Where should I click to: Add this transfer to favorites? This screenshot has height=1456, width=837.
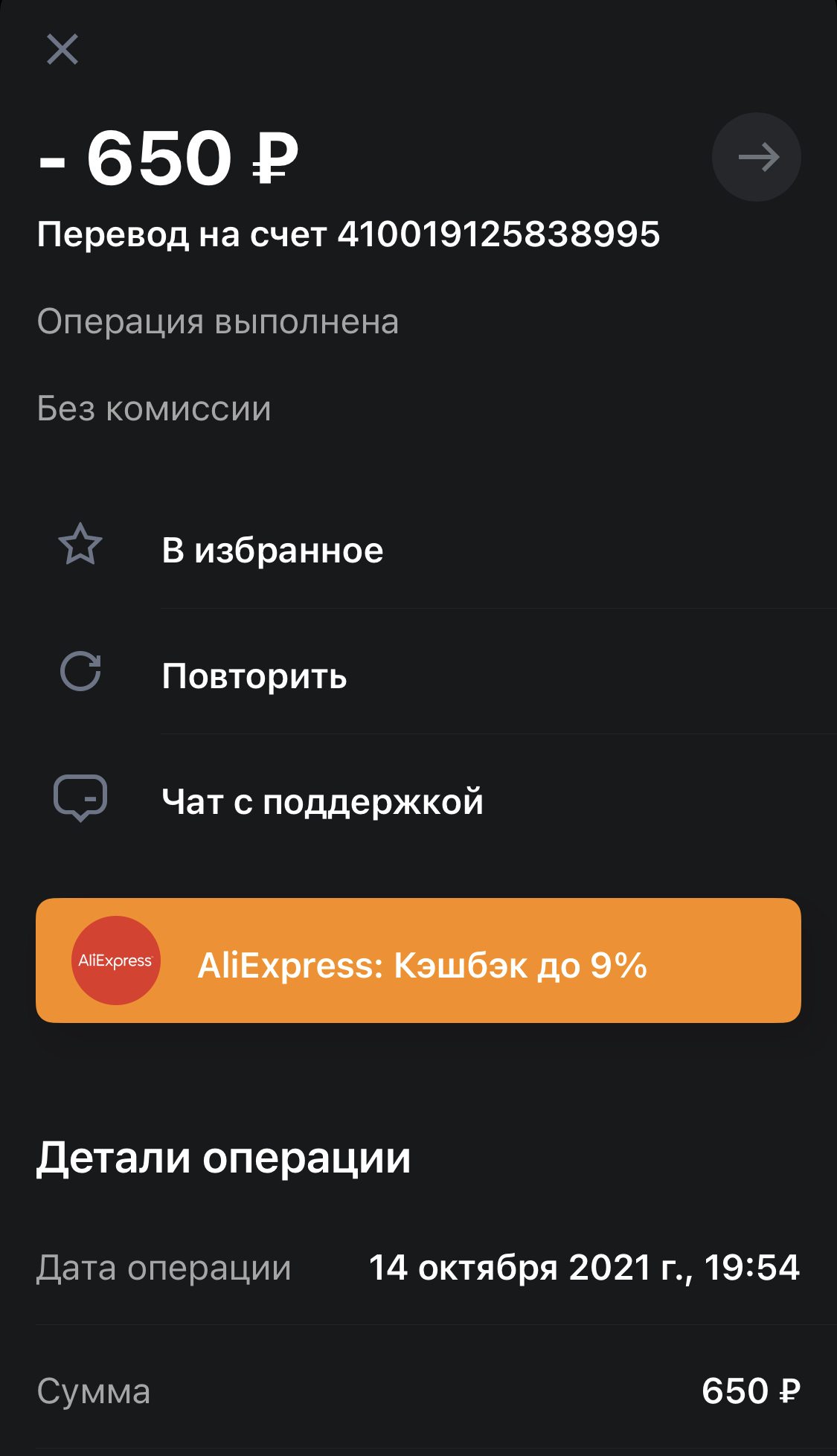[418, 550]
